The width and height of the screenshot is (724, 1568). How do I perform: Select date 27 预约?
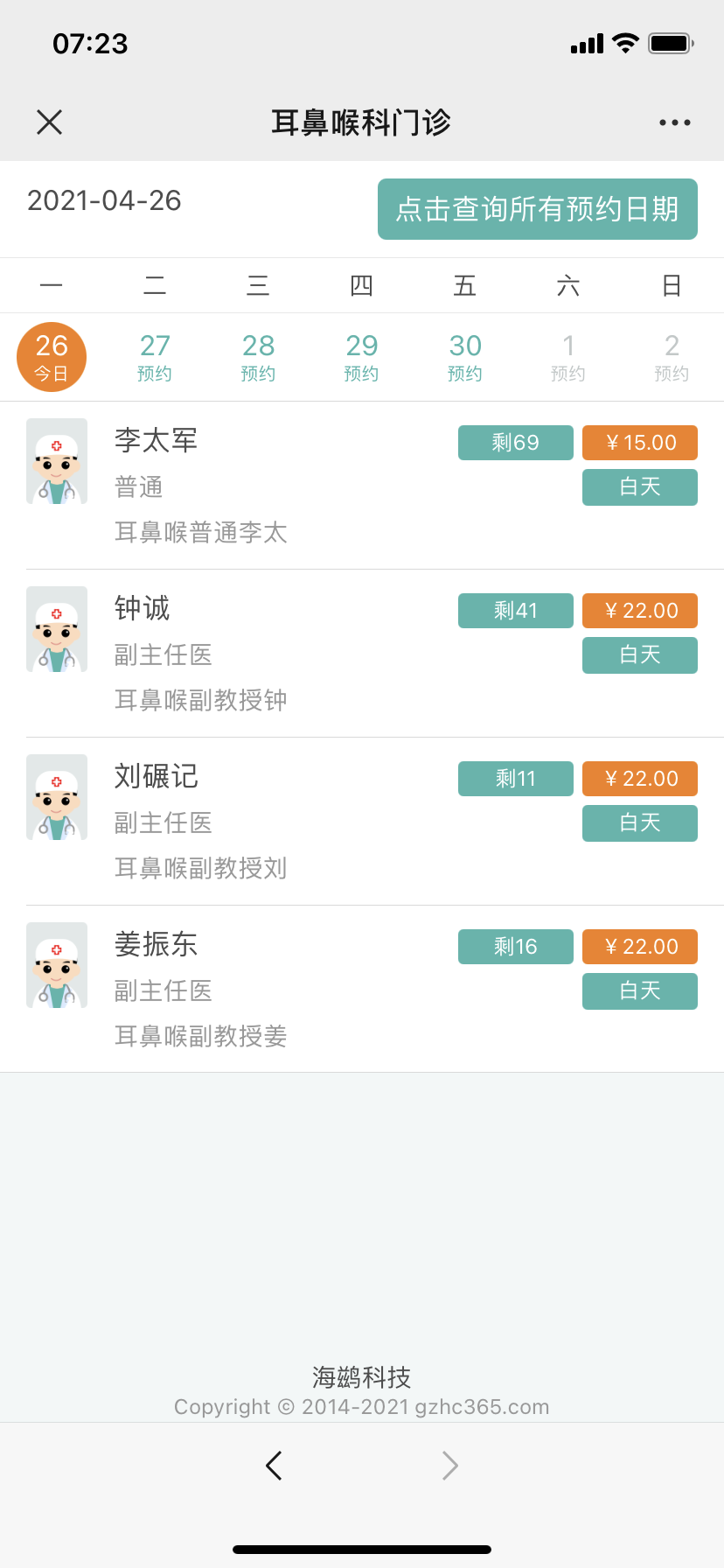(155, 357)
